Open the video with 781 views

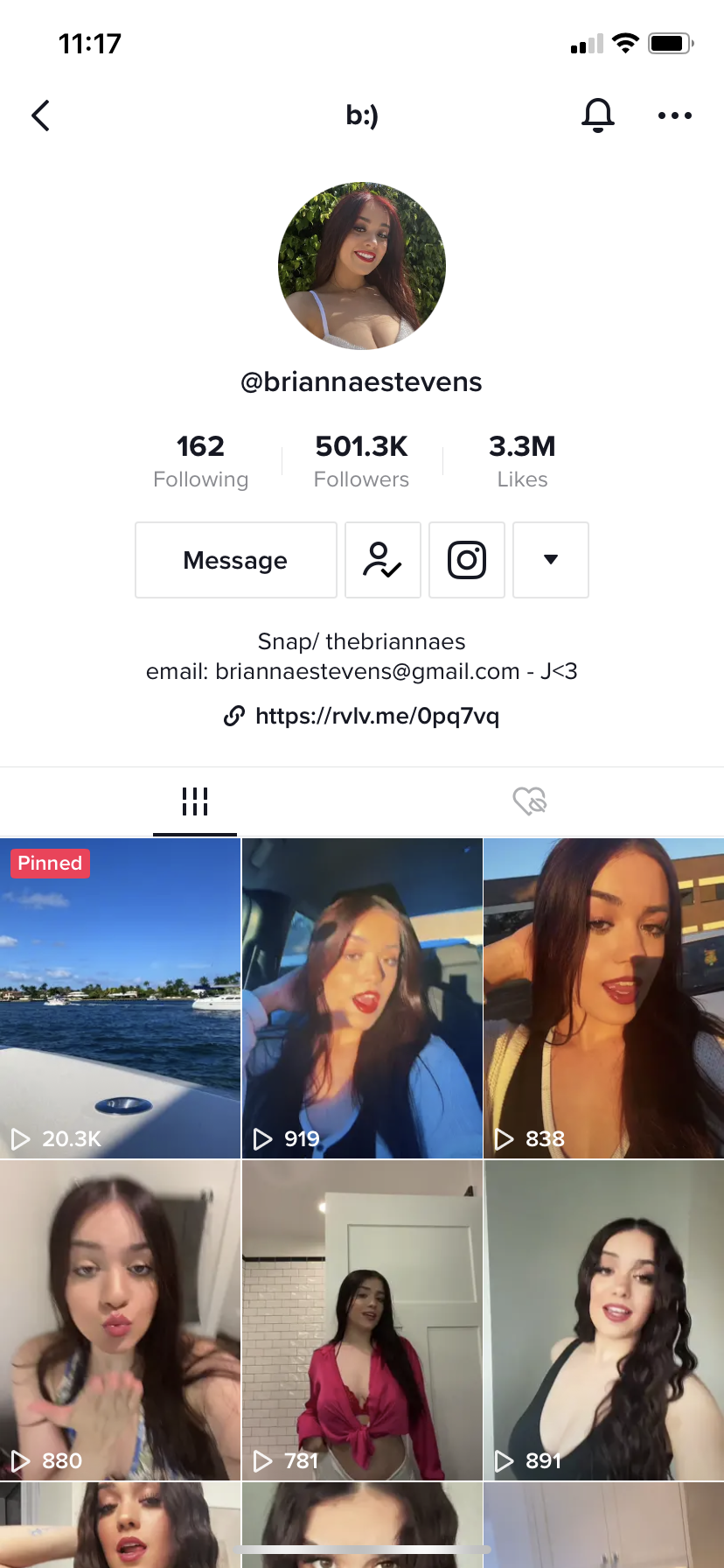coord(362,1319)
